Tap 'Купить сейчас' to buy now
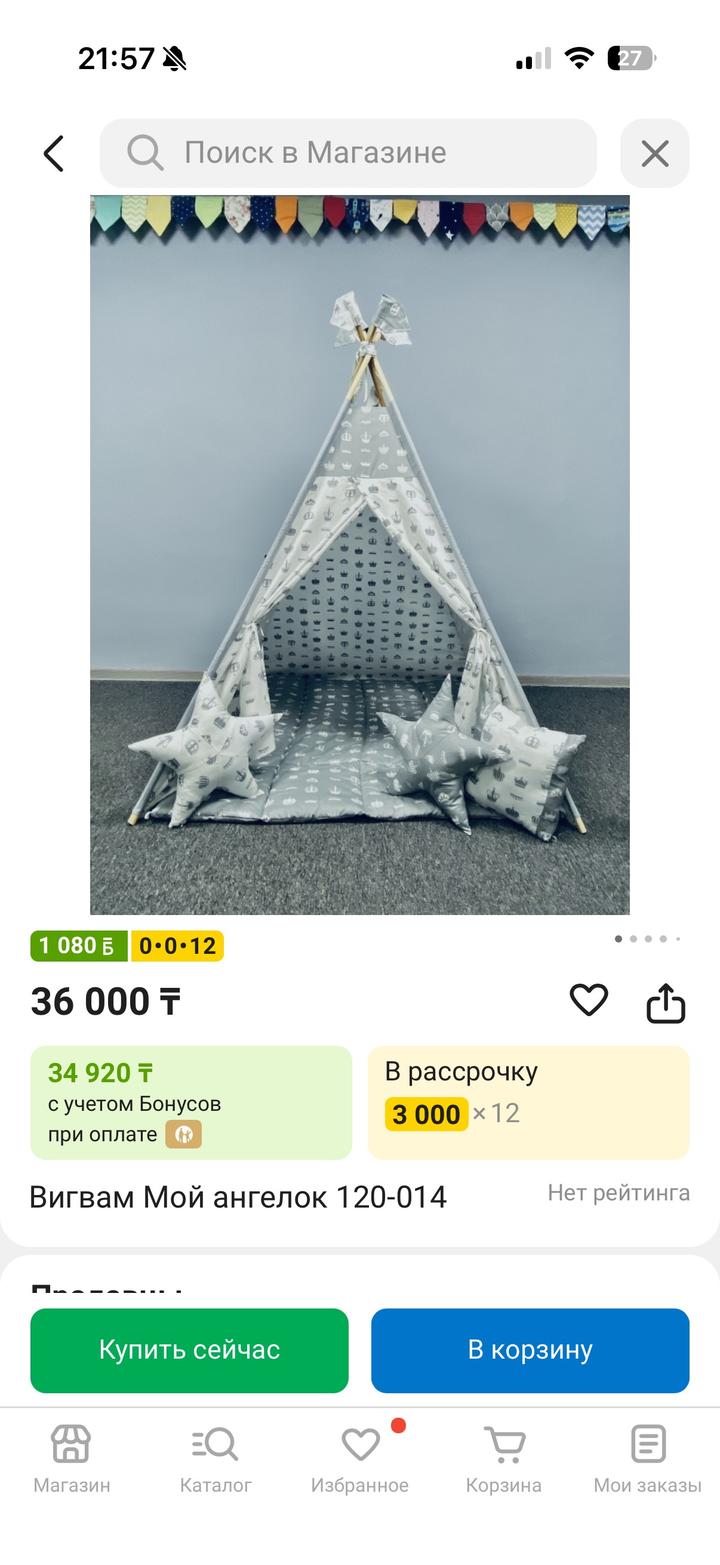 coord(189,1350)
